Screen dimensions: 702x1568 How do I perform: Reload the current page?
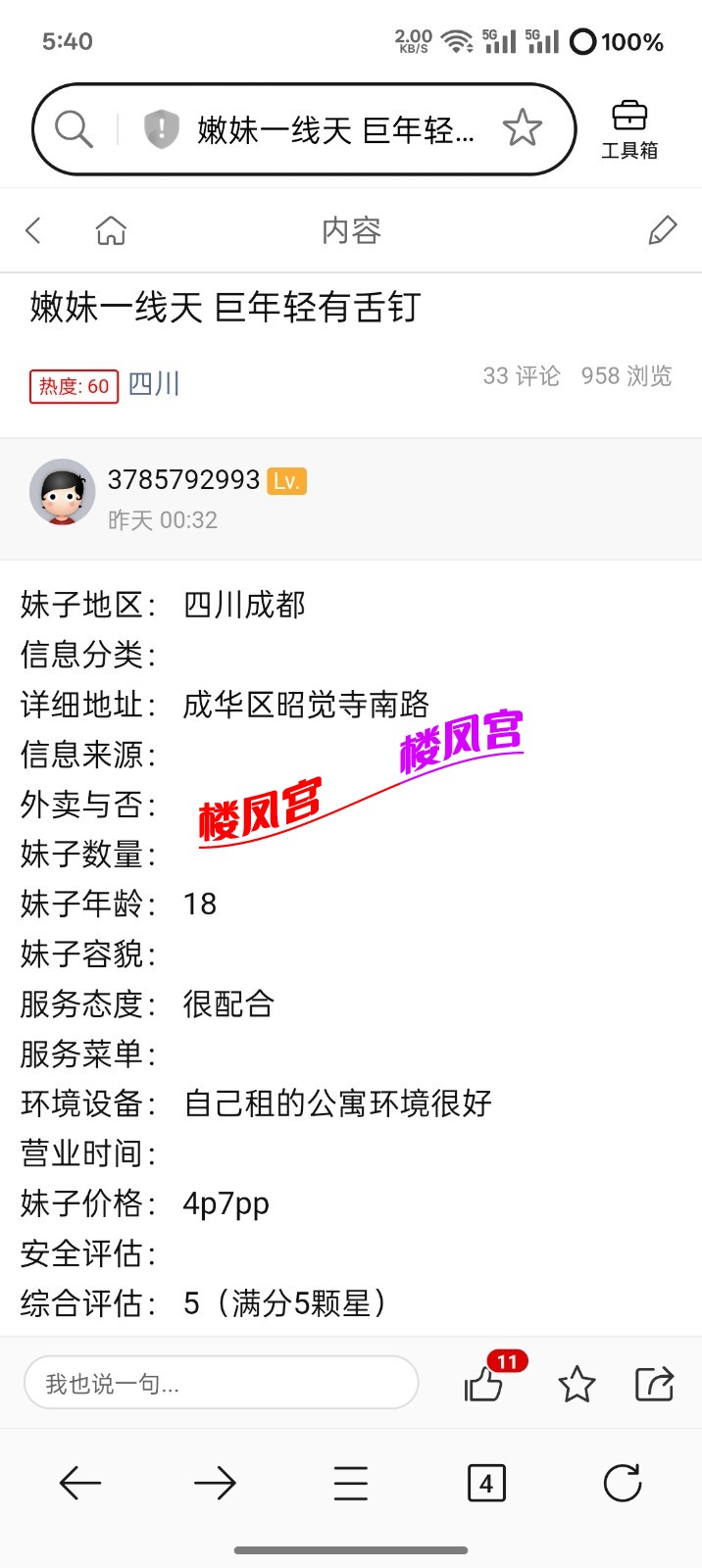[622, 1484]
